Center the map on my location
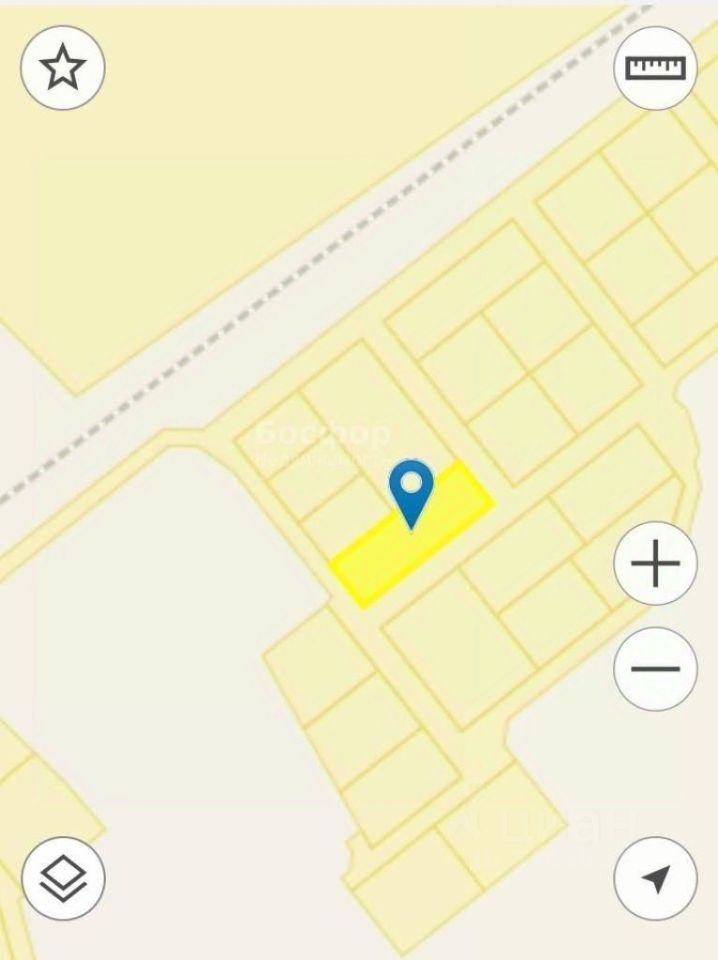 [x=655, y=879]
